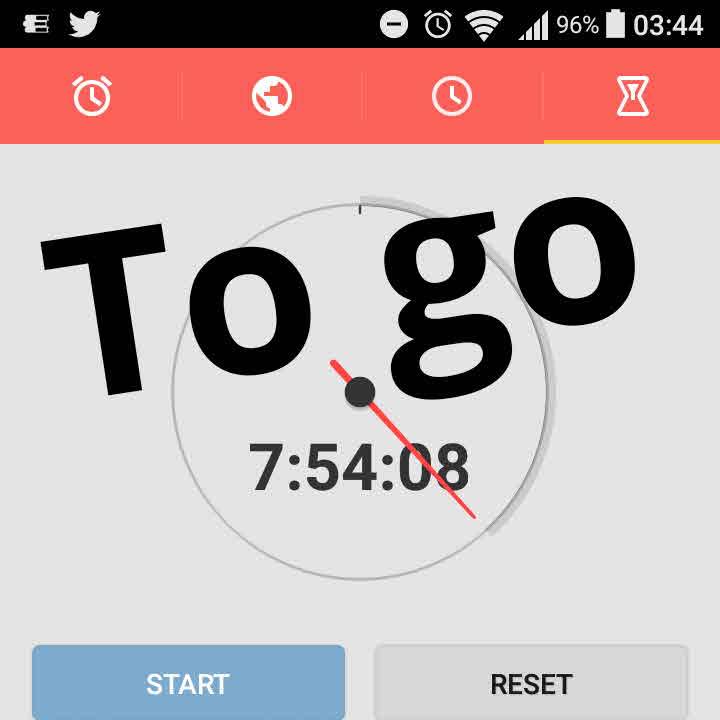
Task: Switch to the alarm tab
Action: tap(91, 97)
